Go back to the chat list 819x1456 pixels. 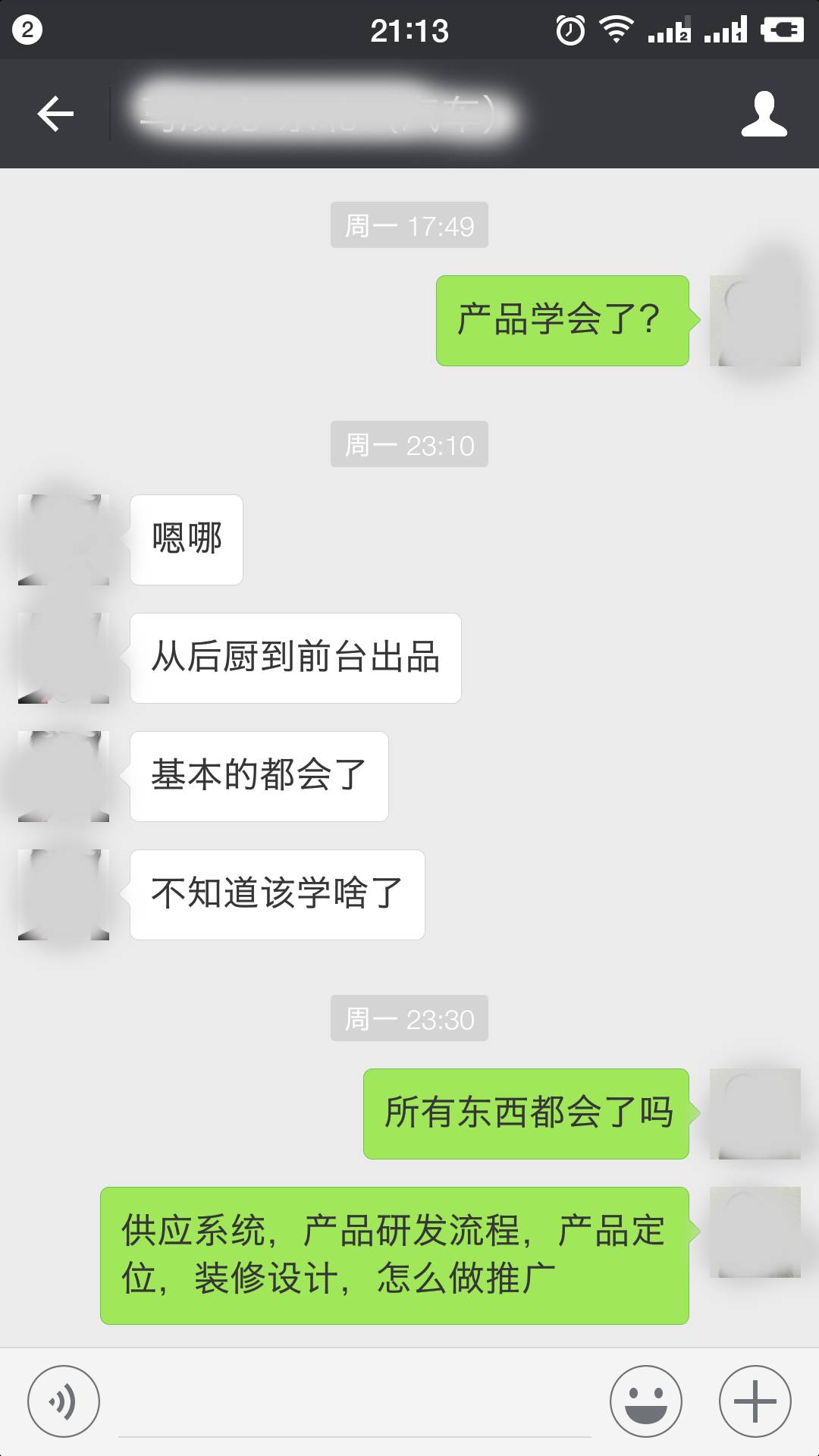55,115
